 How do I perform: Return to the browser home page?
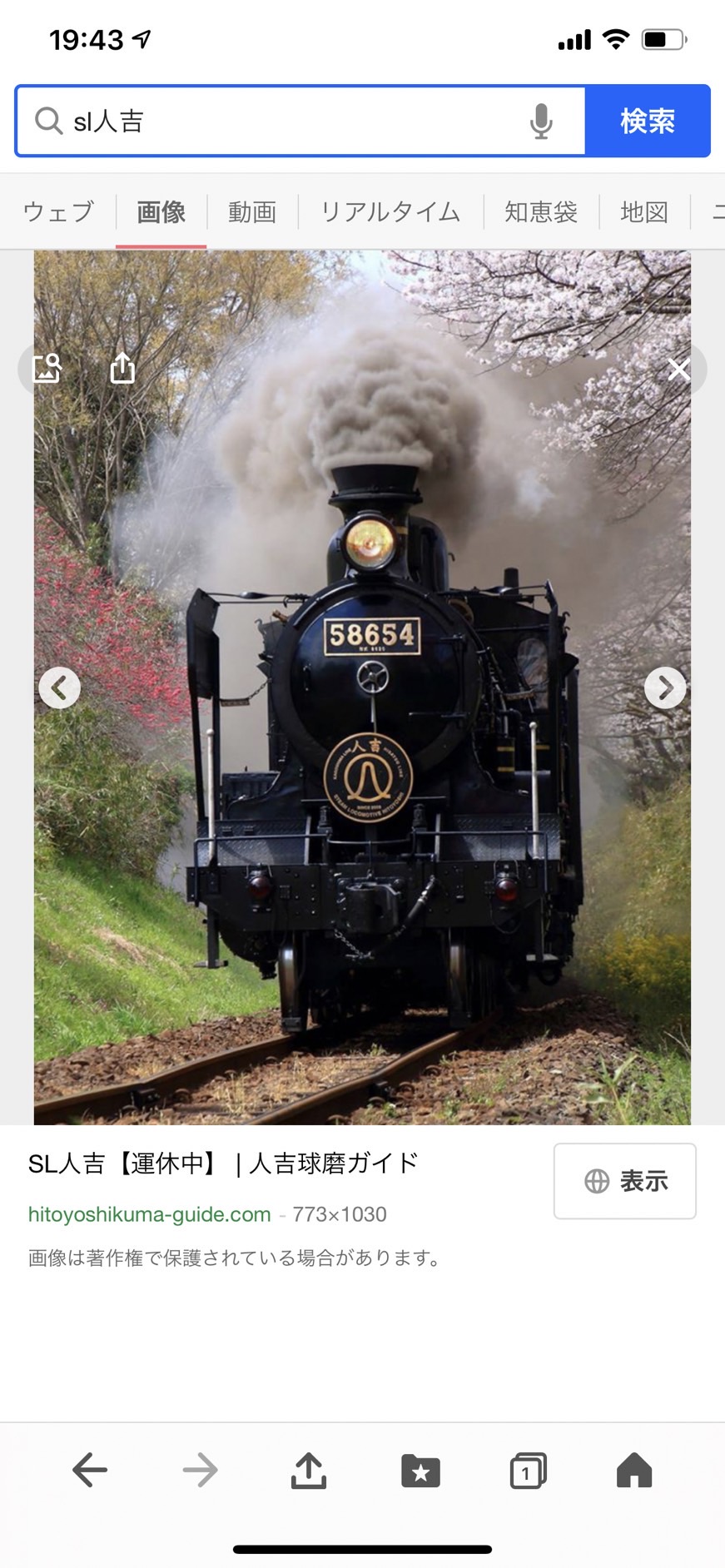634,1470
